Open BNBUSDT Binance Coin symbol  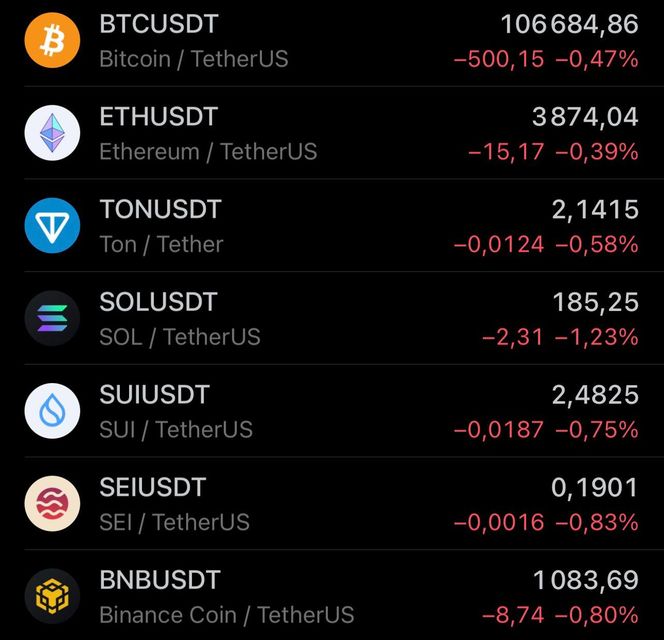click(x=330, y=596)
